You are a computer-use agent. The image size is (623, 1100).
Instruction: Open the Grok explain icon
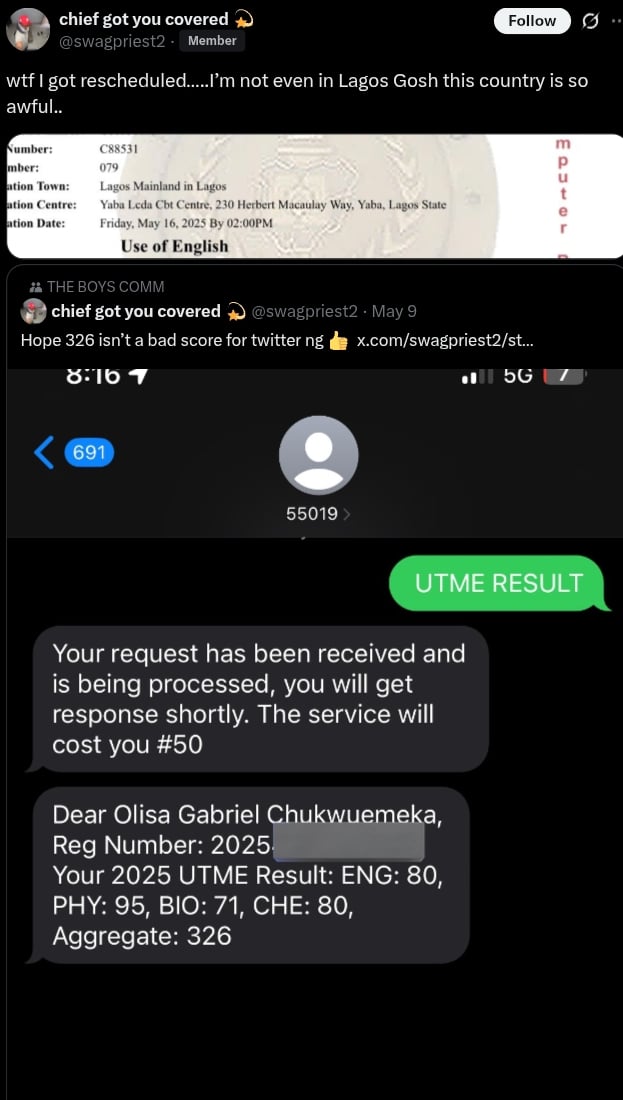(590, 21)
